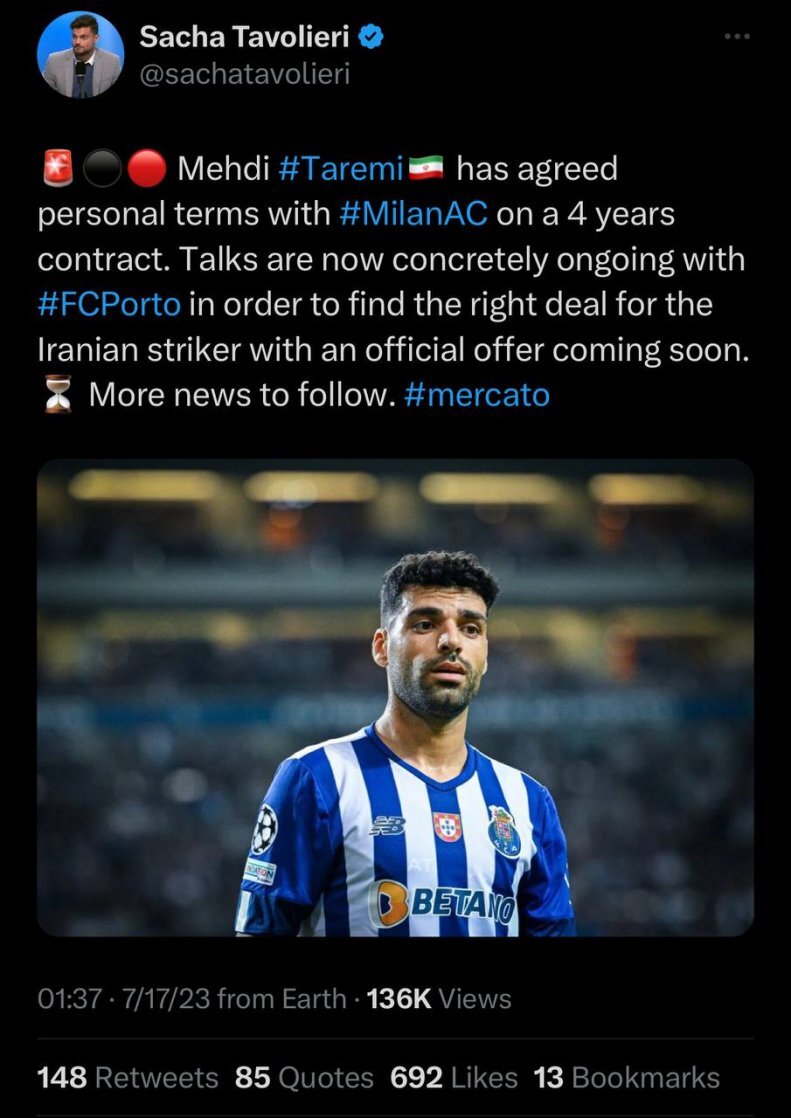Open Sacha Tavolieri's profile picture

[x=81, y=55]
